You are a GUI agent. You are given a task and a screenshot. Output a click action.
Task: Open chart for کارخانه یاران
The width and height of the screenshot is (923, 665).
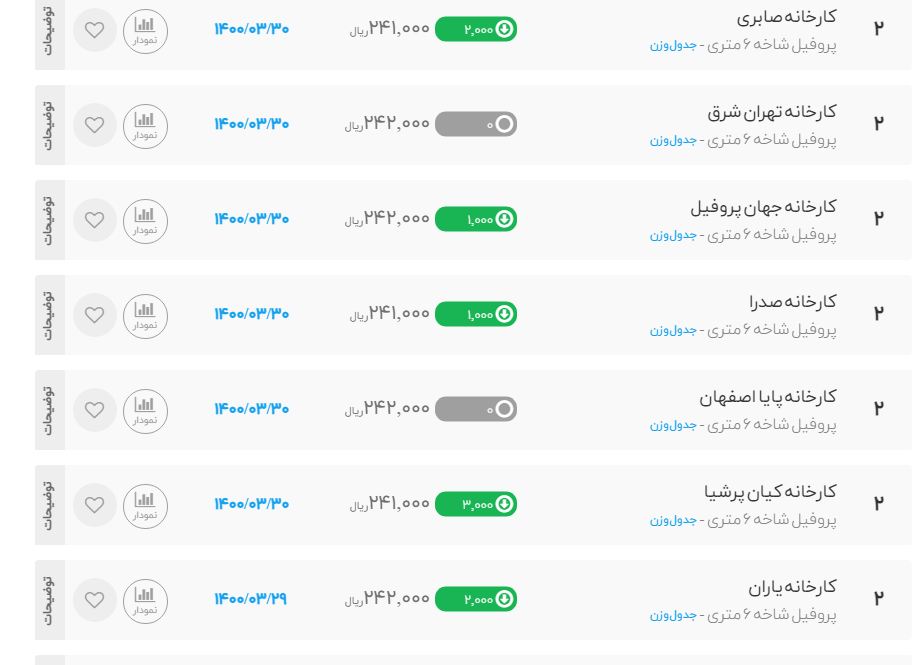[145, 601]
